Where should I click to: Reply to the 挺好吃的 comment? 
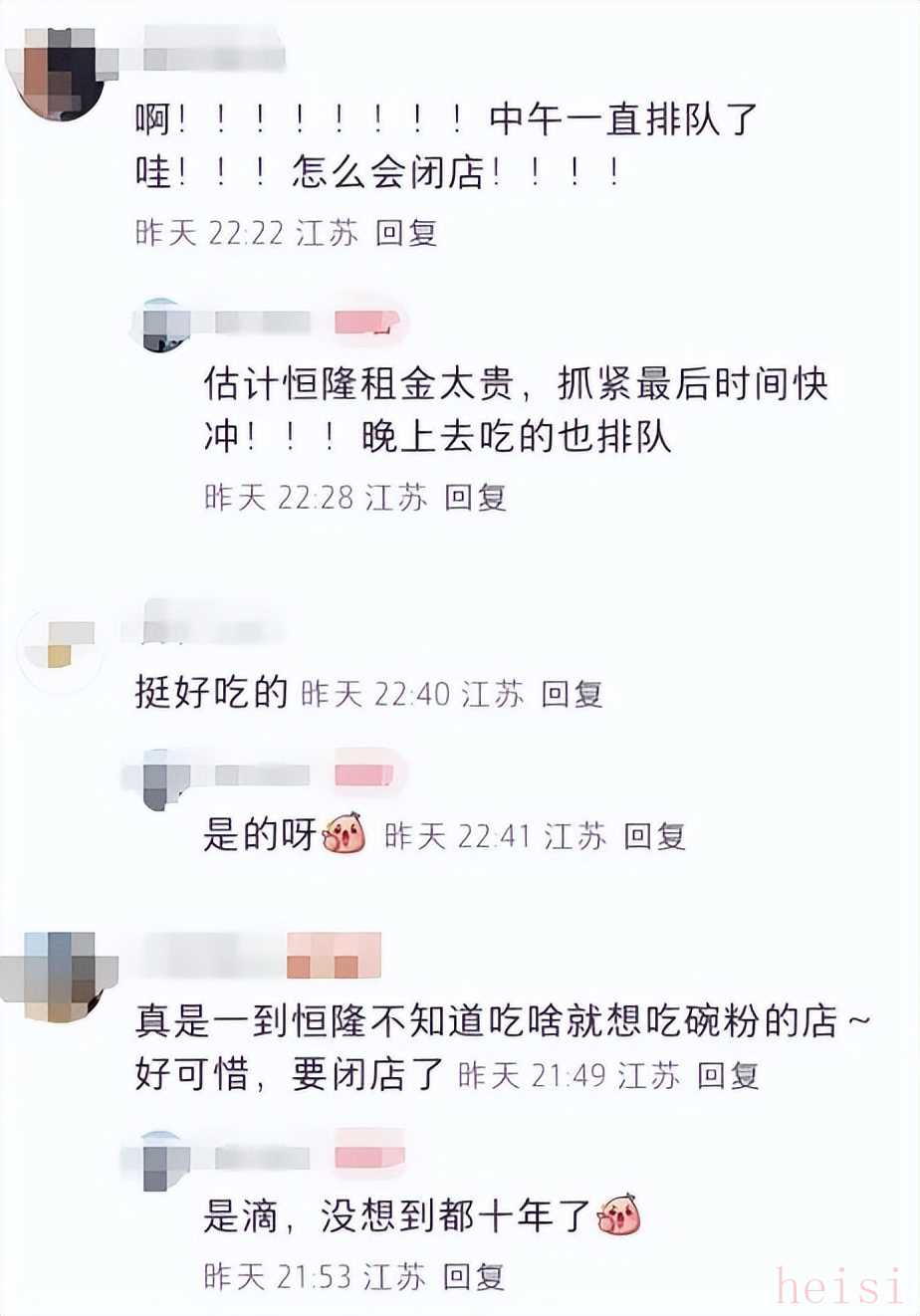(x=572, y=694)
